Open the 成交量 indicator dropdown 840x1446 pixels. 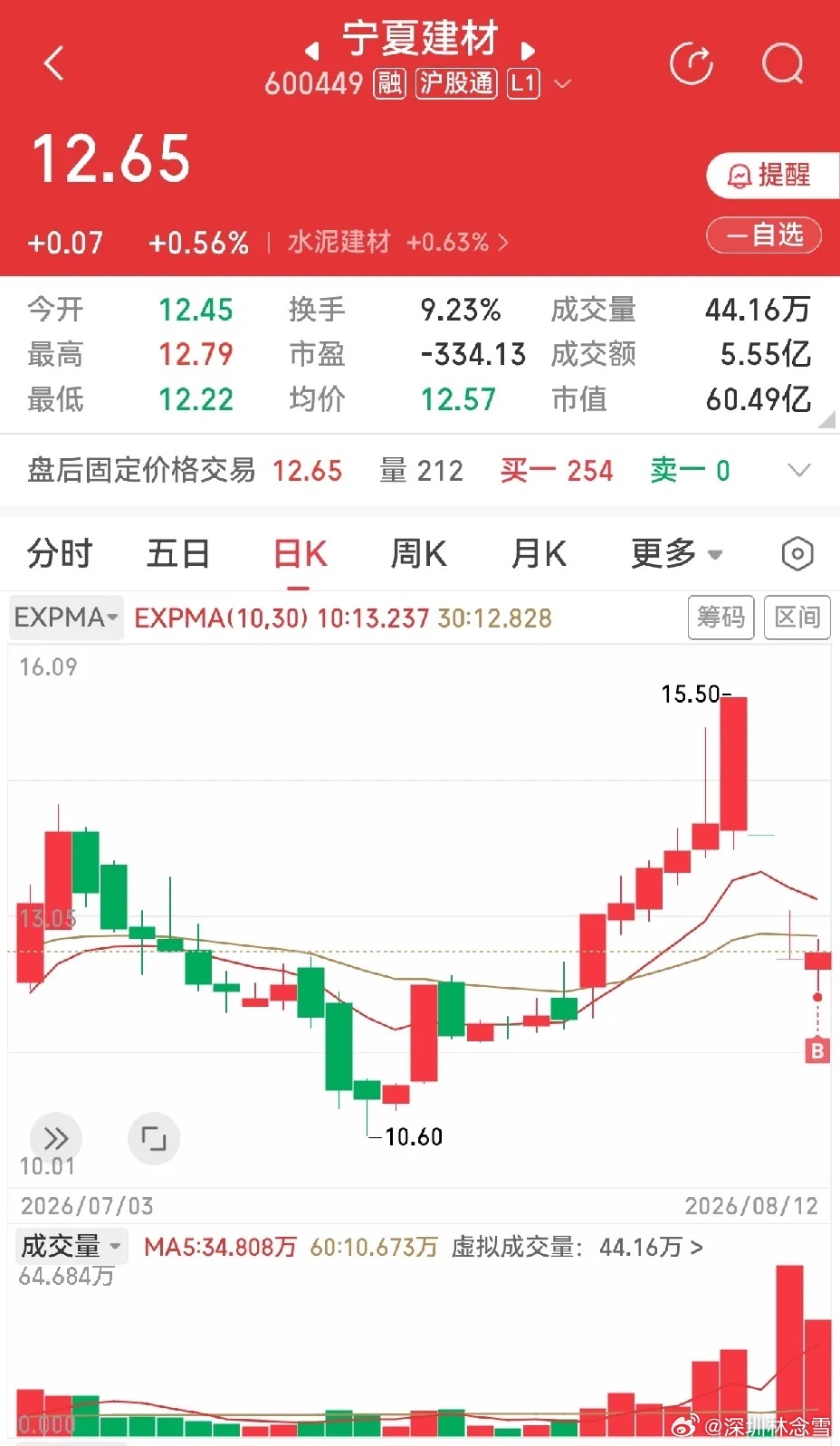71,1246
